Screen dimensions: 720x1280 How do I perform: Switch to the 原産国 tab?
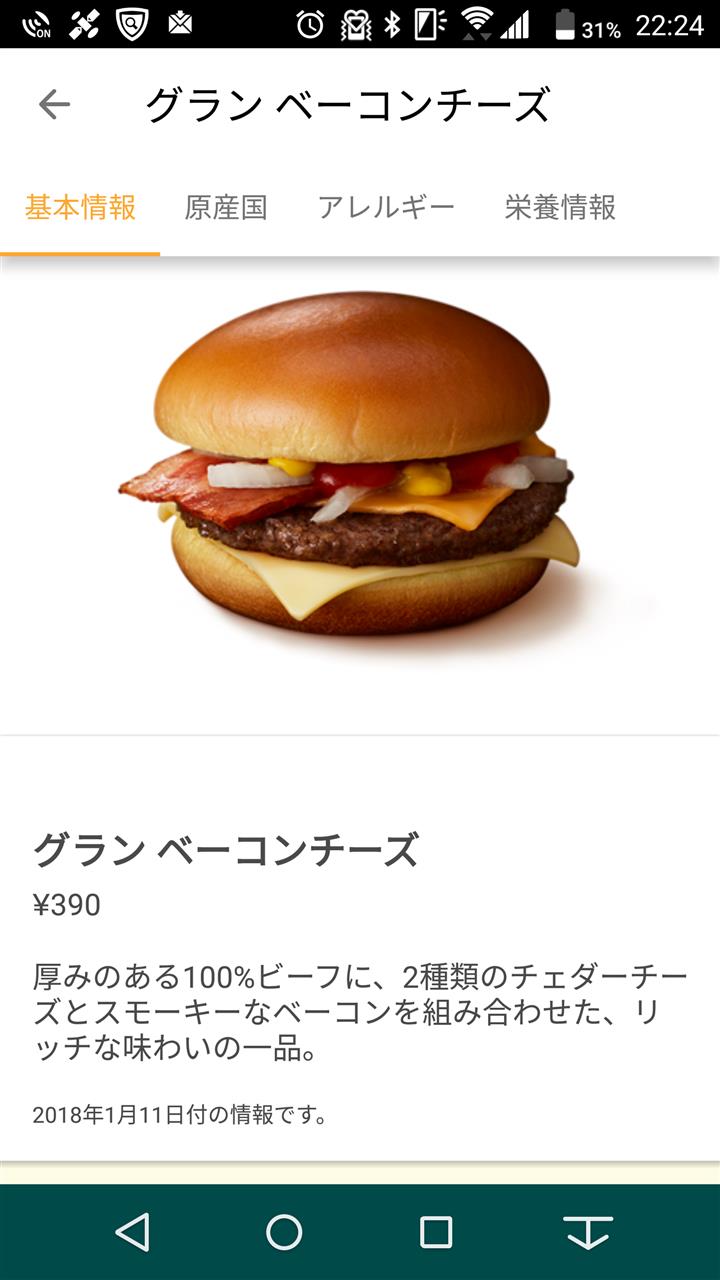226,208
